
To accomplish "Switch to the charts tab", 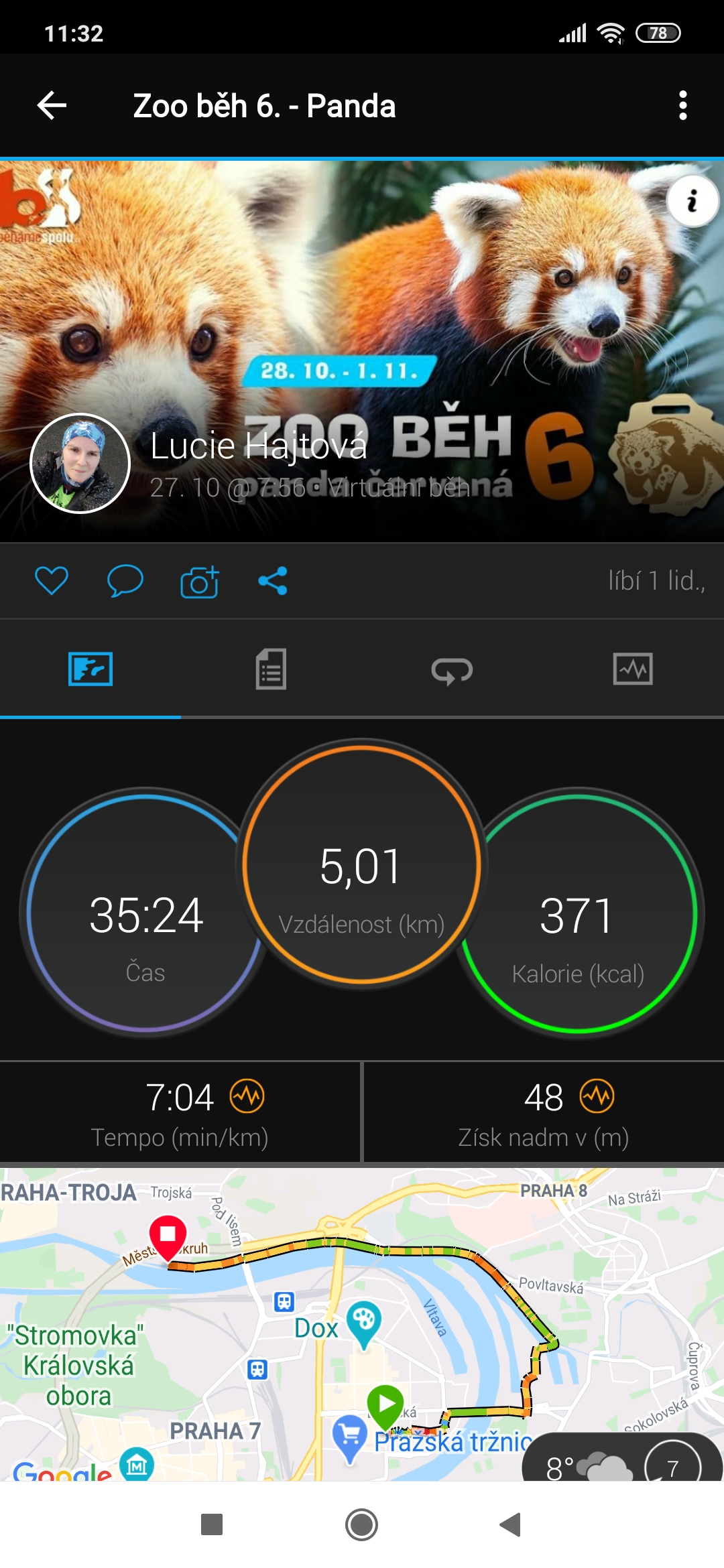I will pos(633,669).
